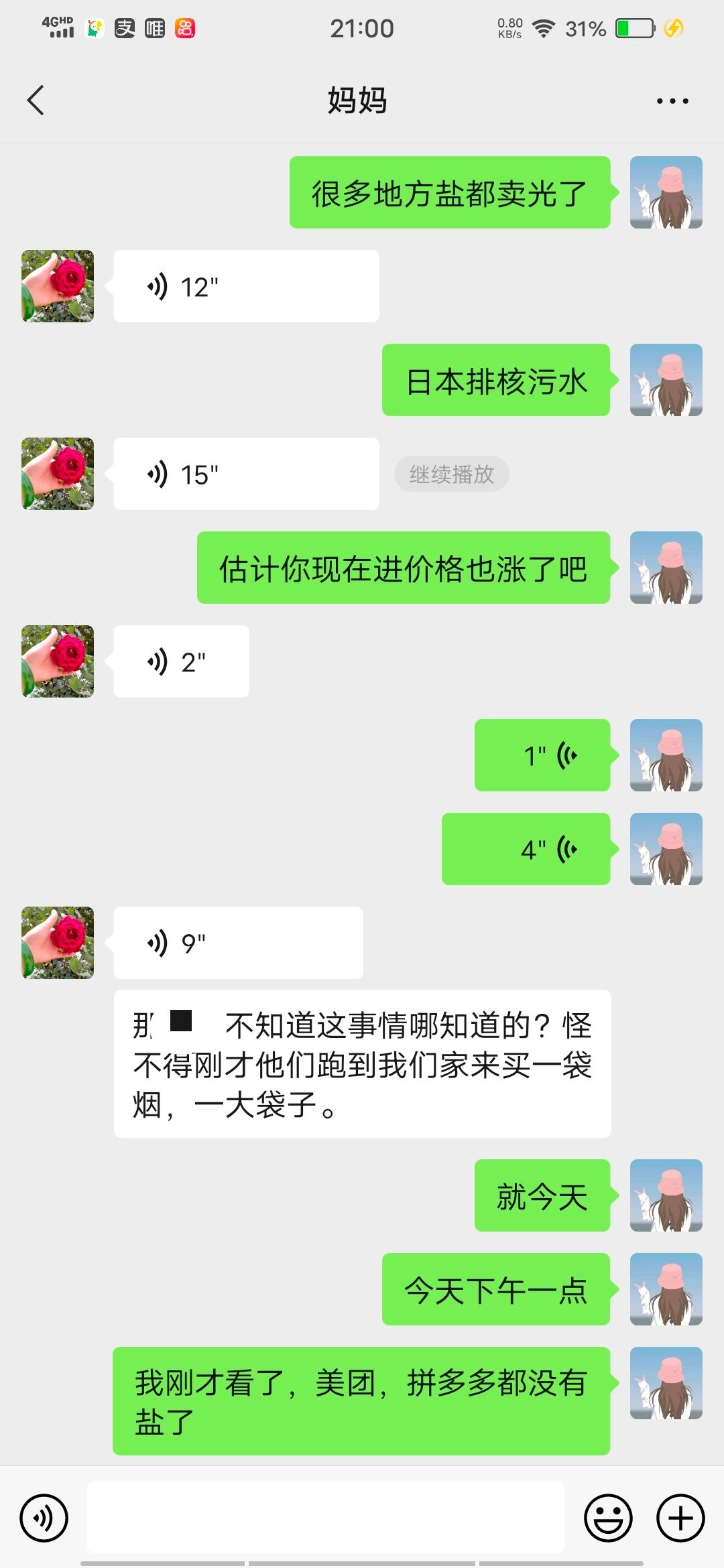Screen dimensions: 724x1568
Task: Open mom's rose avatar beside the 12" voice message
Action: (x=58, y=287)
